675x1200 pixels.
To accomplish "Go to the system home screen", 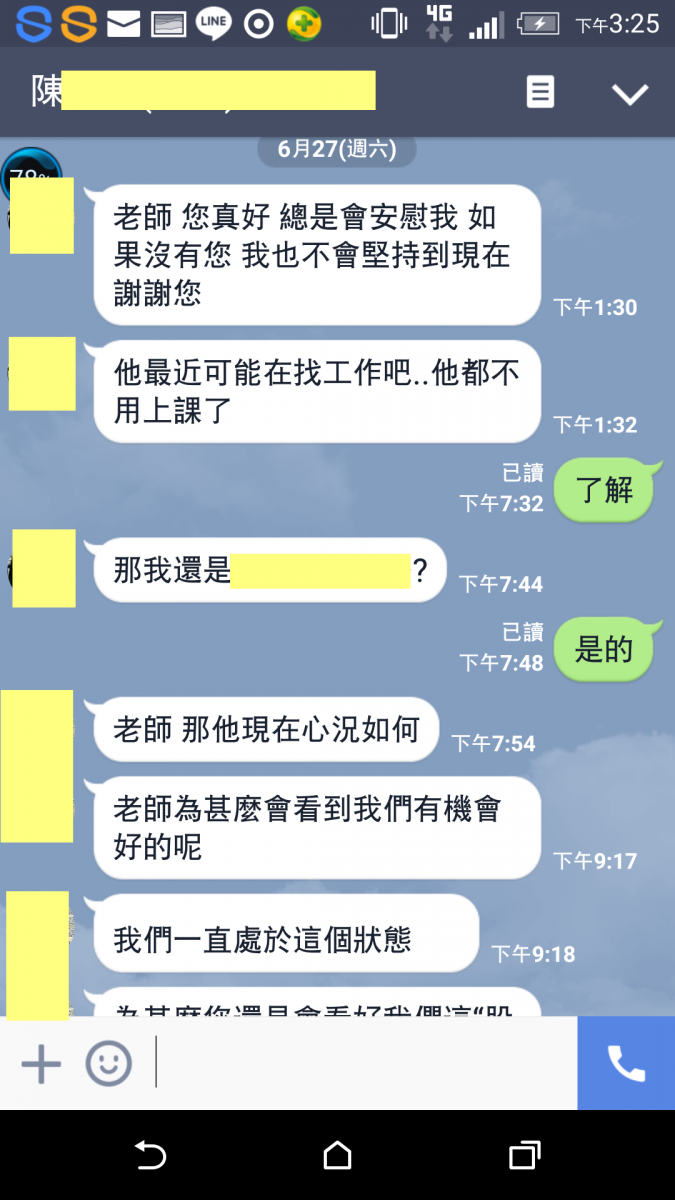I will [338, 1156].
